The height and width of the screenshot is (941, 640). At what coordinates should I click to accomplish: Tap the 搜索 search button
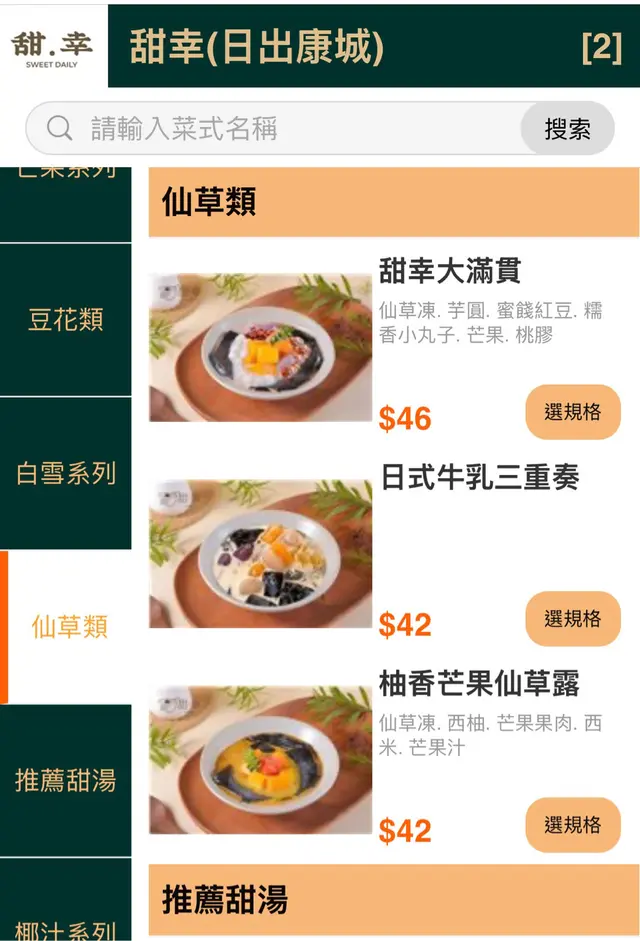(x=567, y=129)
